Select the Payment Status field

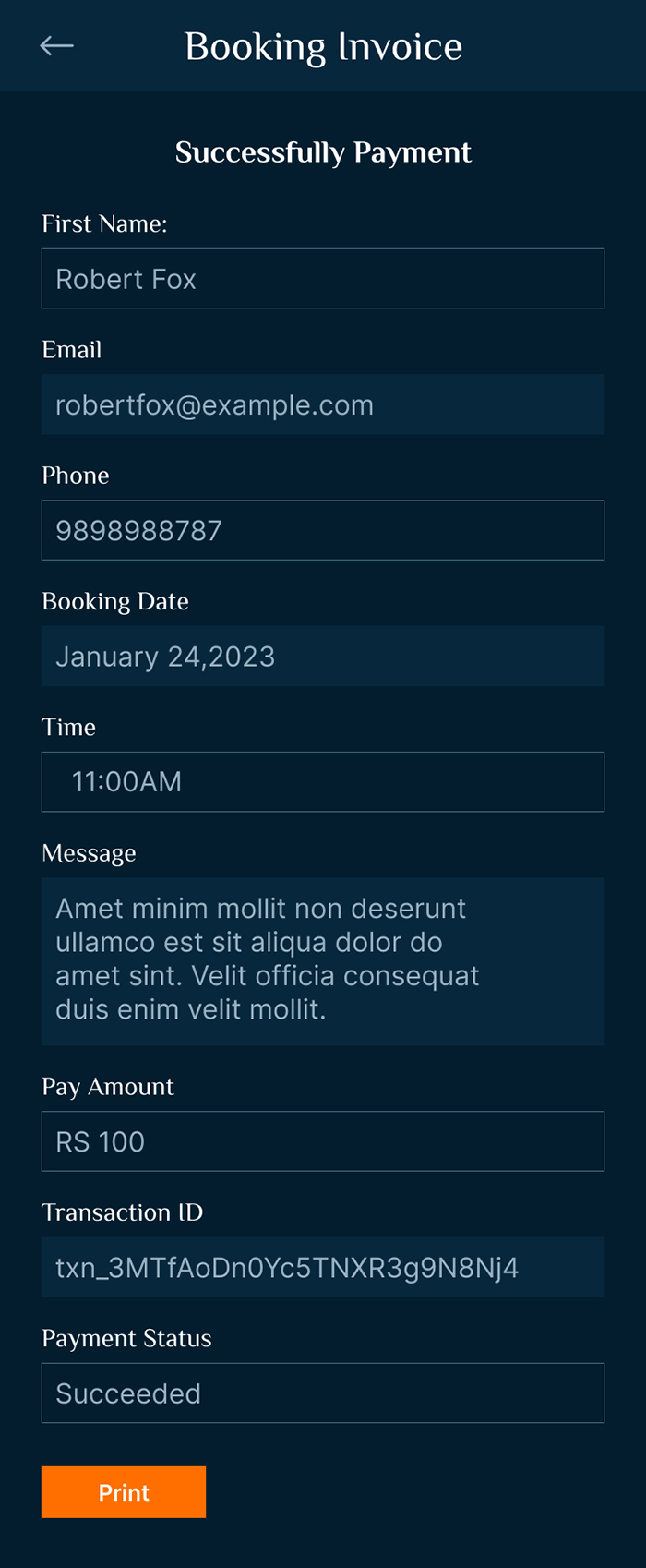(323, 1393)
